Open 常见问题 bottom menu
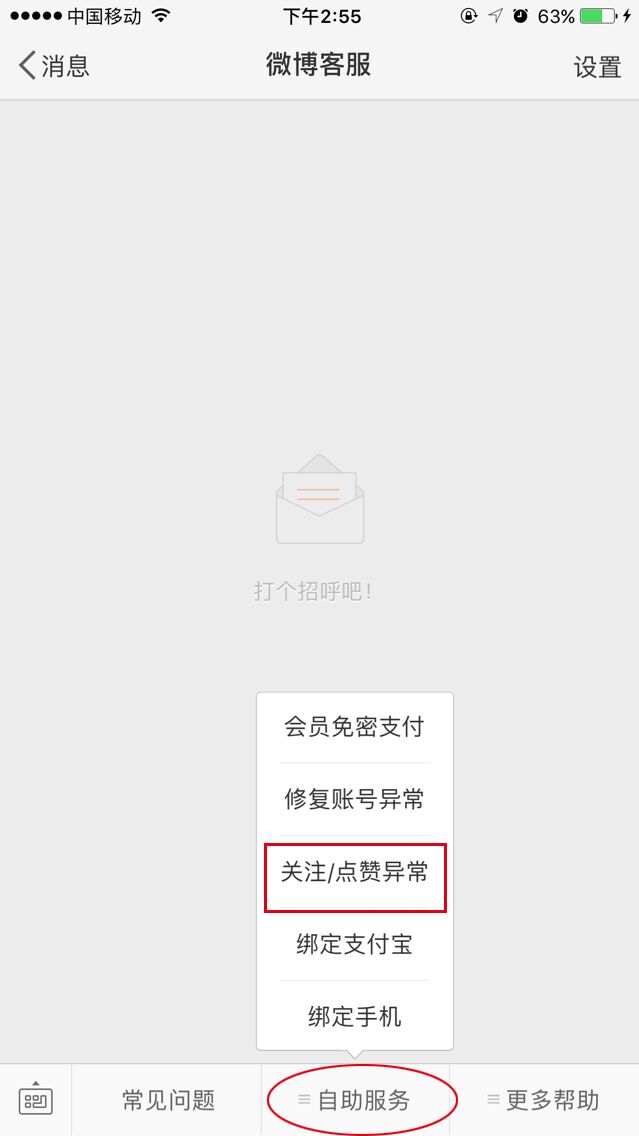 click(x=168, y=1101)
